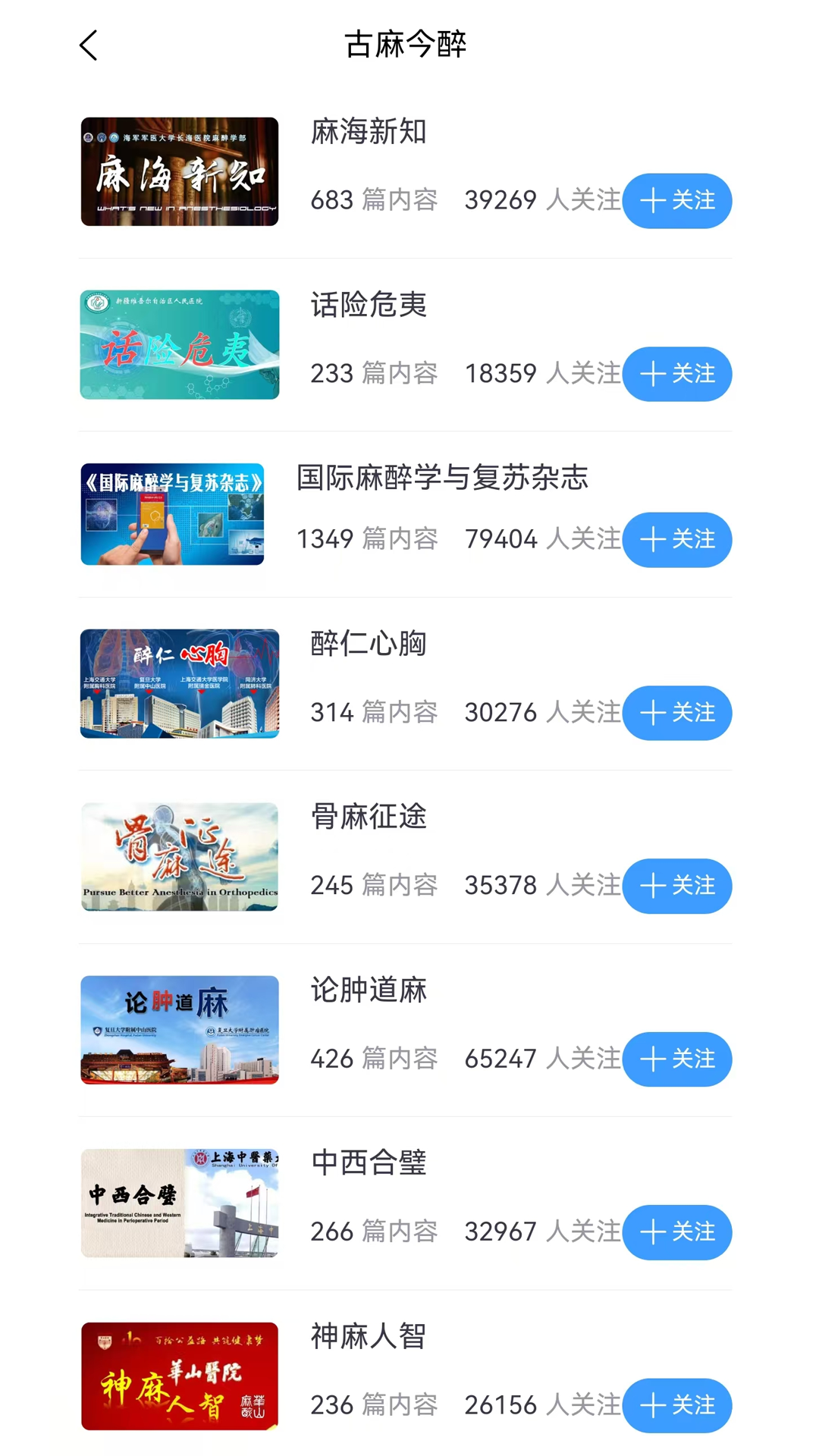
Task: Follow the 论肿道麻 channel
Action: (677, 1059)
